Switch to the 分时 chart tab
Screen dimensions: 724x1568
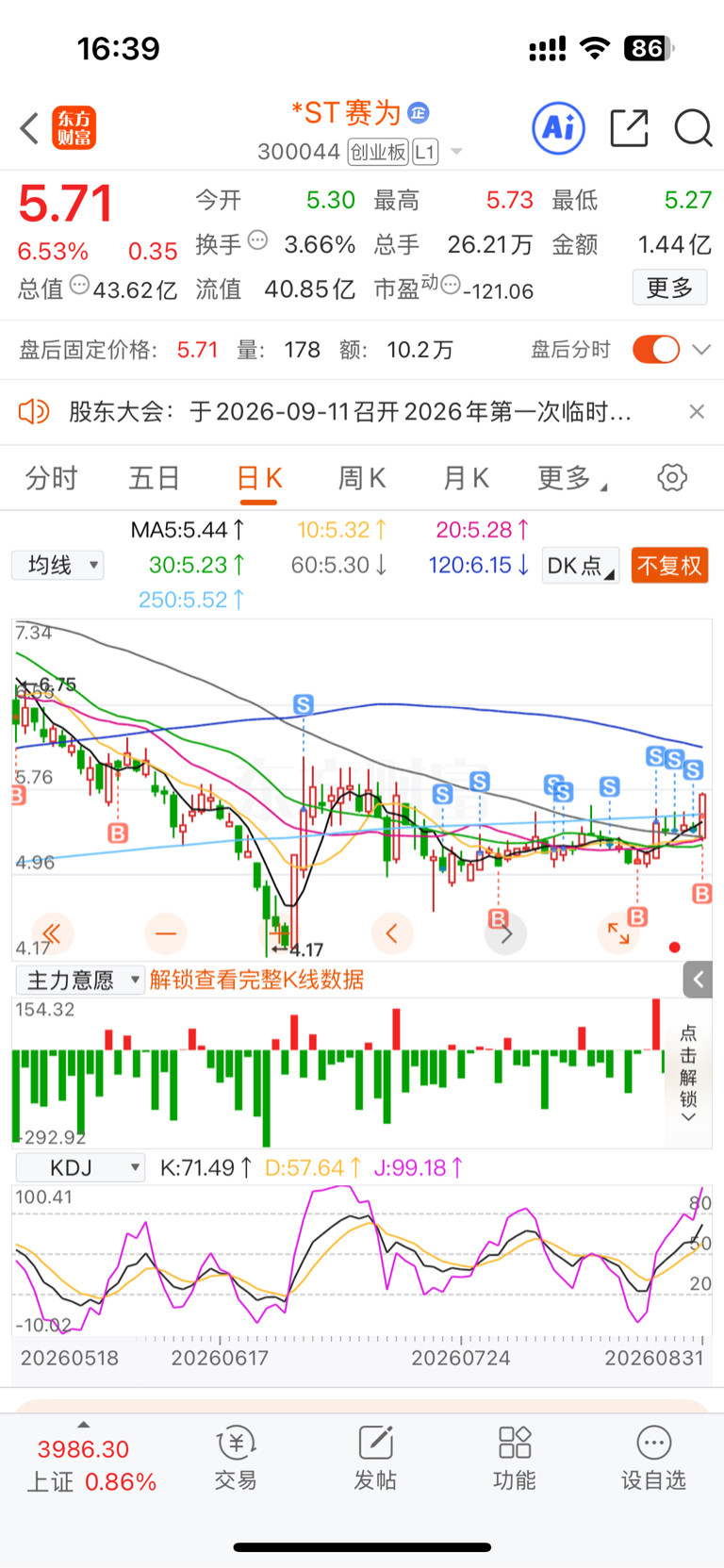tap(51, 478)
